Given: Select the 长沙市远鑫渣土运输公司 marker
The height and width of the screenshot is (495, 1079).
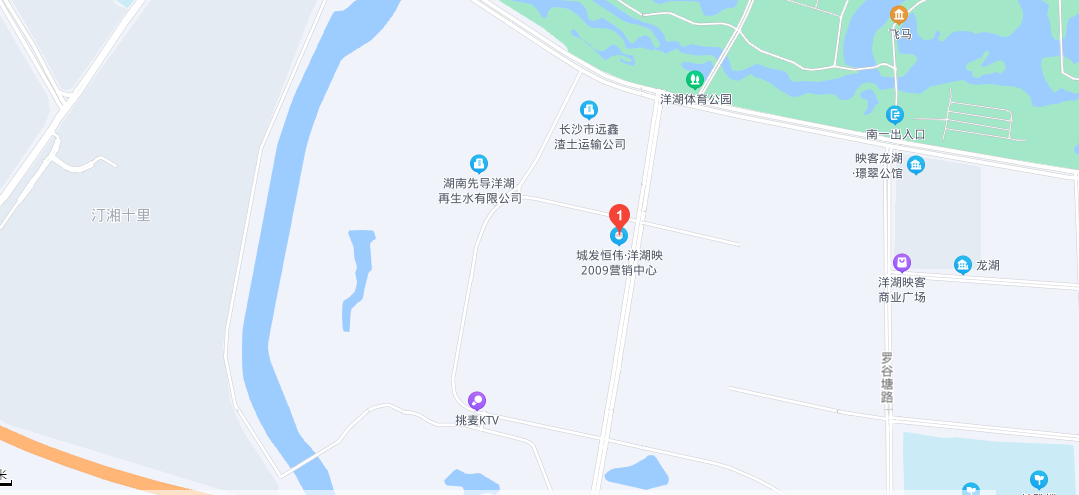Looking at the screenshot, I should (589, 109).
